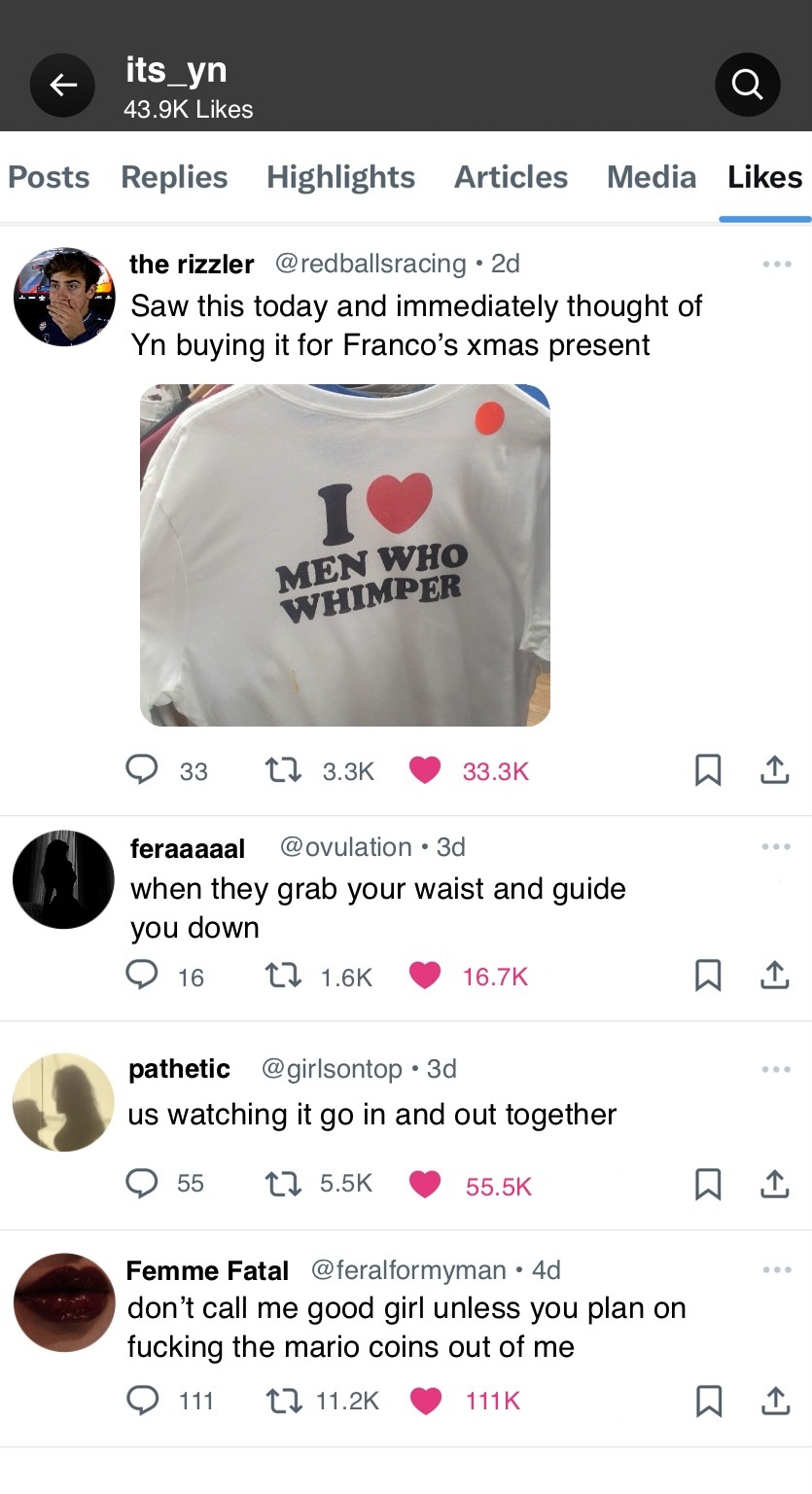Share Femme Fatal's post

coord(774,1401)
